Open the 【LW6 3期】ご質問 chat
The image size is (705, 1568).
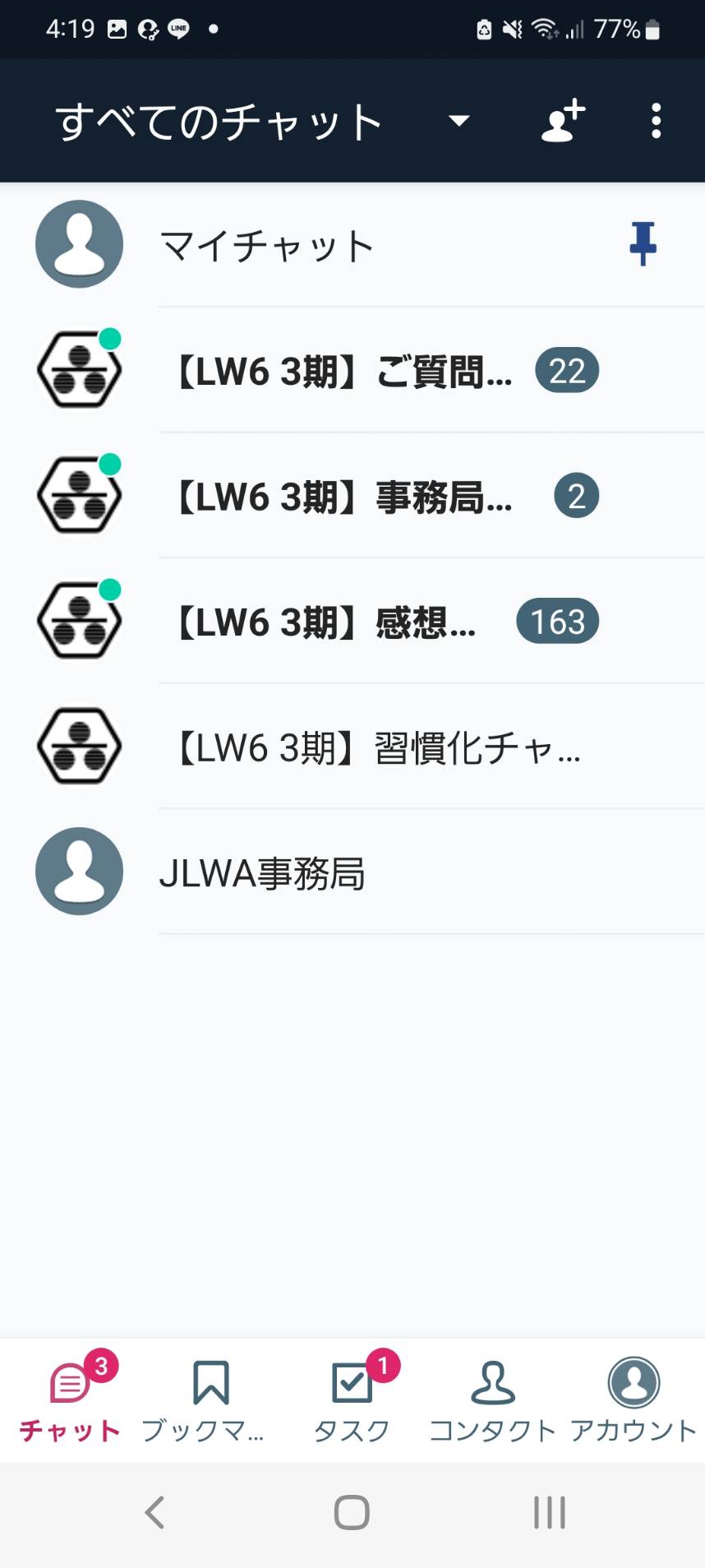coord(352,371)
